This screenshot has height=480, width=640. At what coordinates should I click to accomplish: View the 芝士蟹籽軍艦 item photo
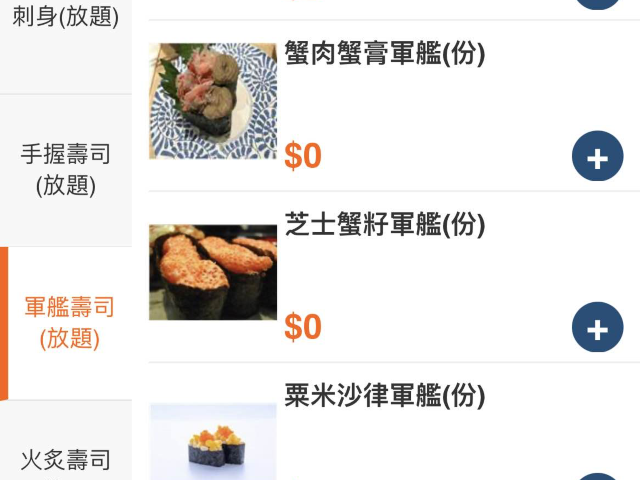point(213,272)
